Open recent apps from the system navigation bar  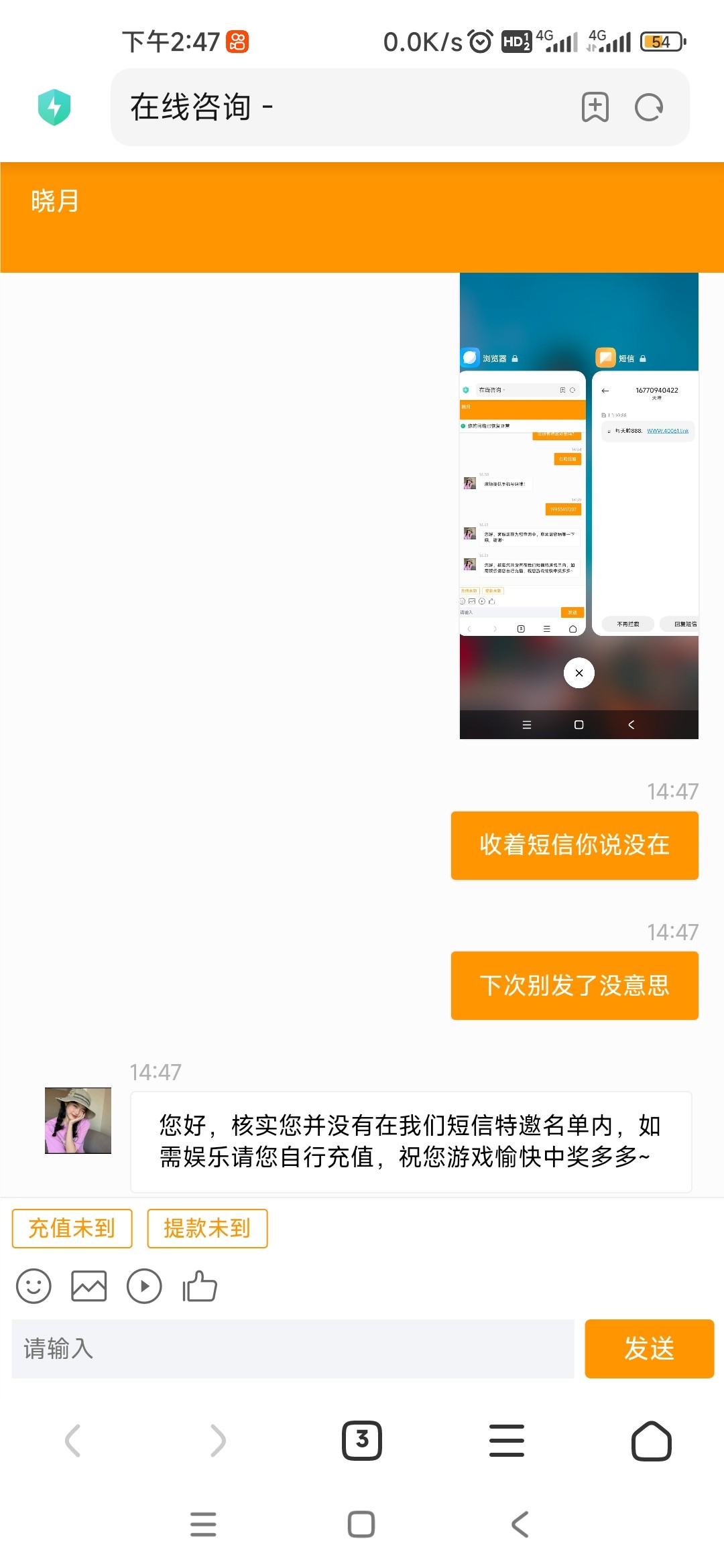pyautogui.click(x=203, y=1524)
